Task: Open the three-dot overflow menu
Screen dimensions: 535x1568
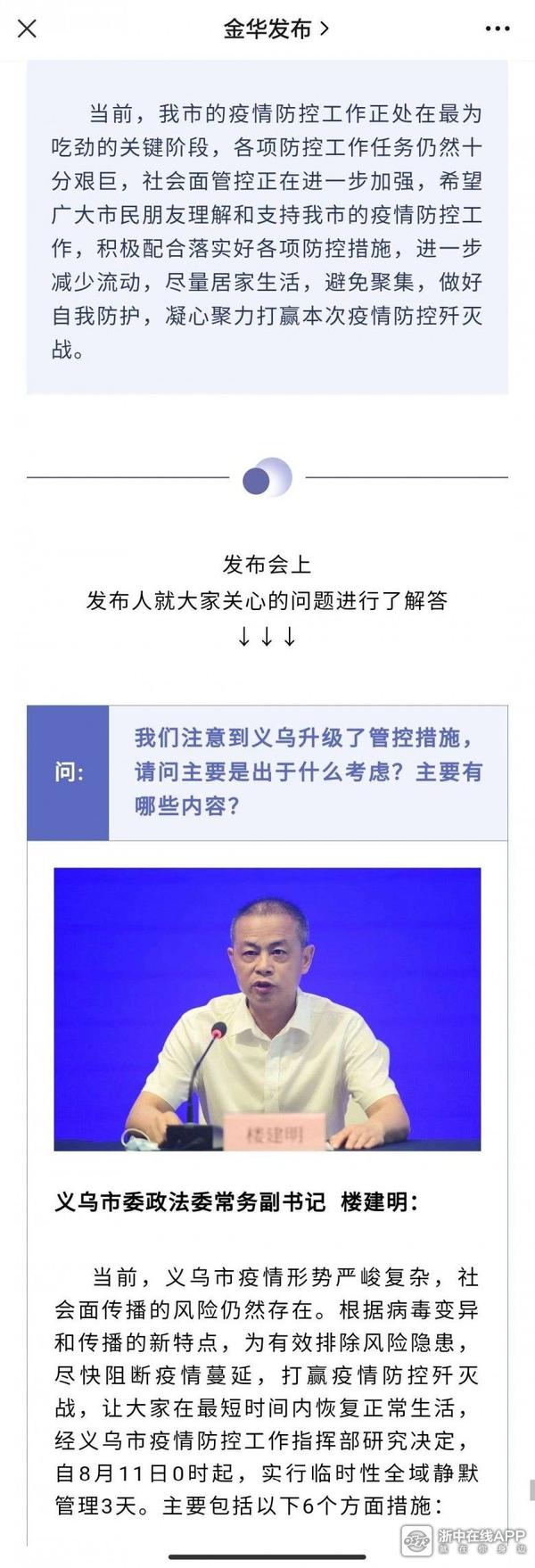Action: coord(498,29)
